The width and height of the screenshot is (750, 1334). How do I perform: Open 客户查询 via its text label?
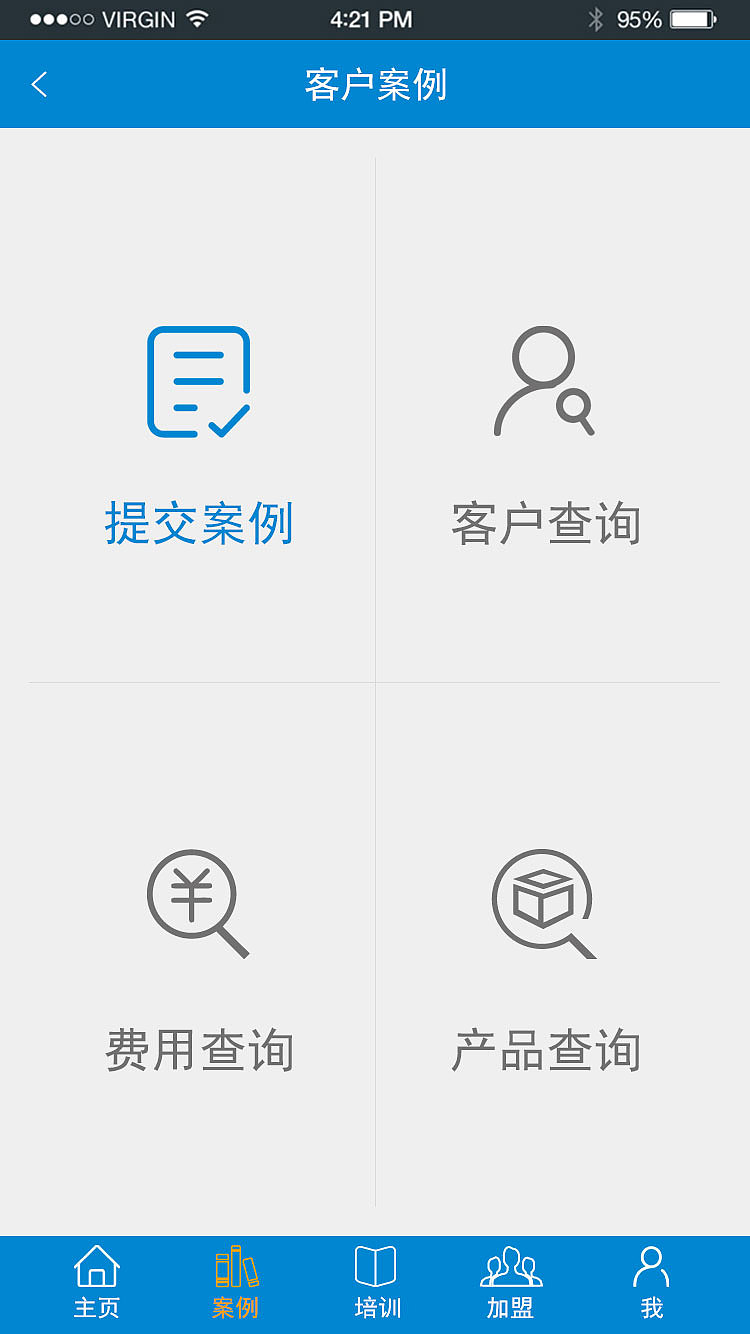(545, 524)
